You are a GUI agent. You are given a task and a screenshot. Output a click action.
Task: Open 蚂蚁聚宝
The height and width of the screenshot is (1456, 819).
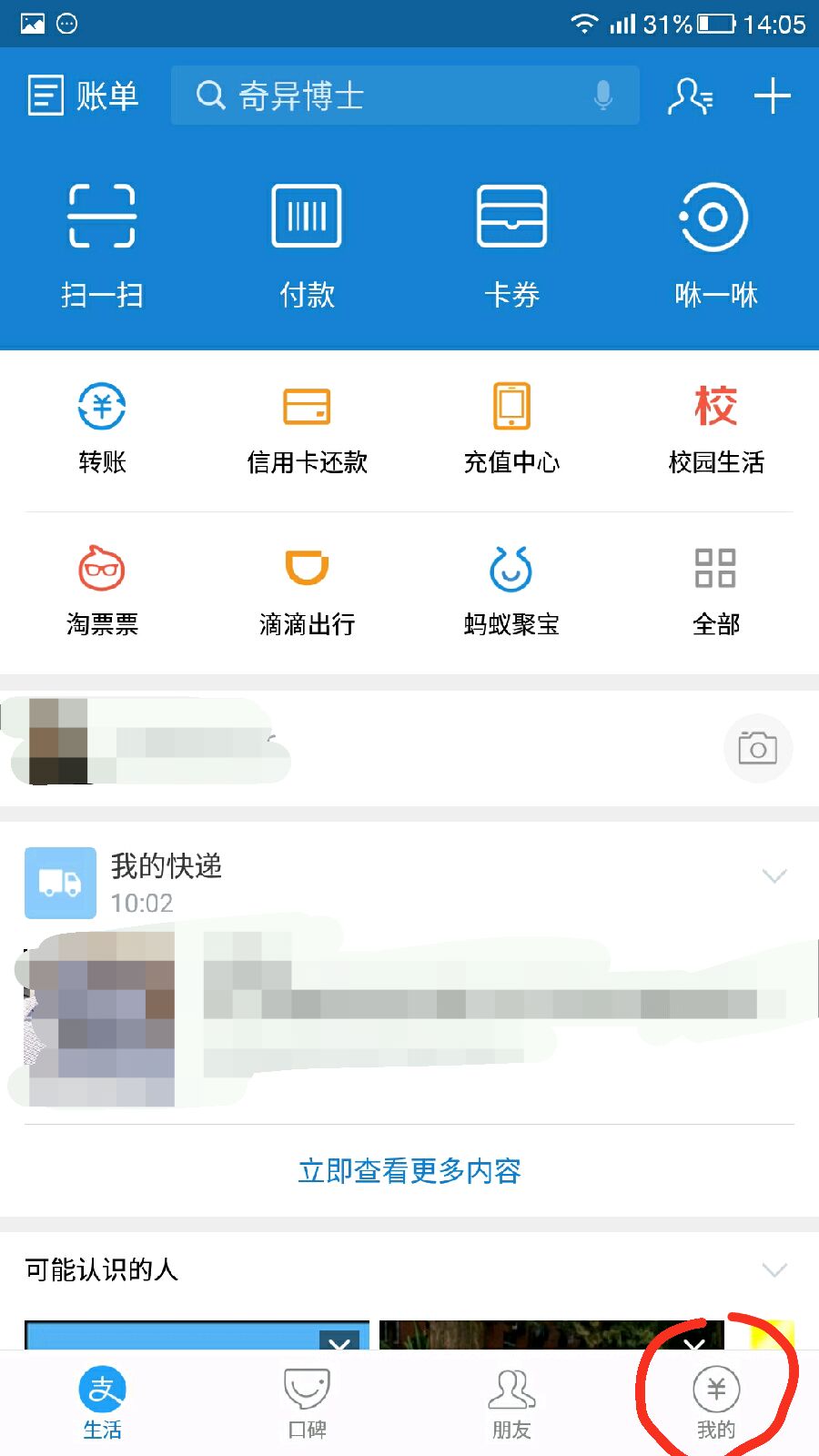pos(511,591)
